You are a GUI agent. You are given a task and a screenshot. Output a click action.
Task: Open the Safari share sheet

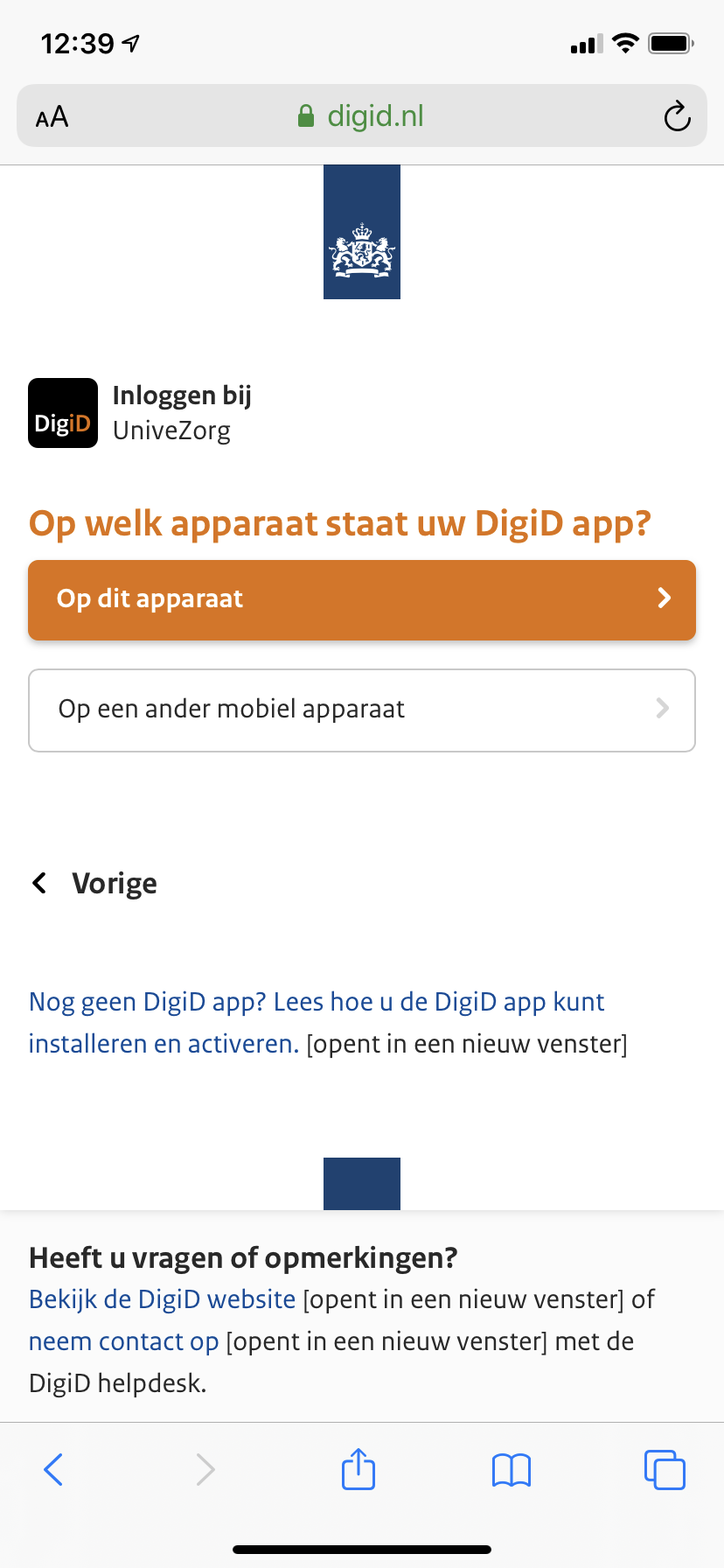(359, 1469)
